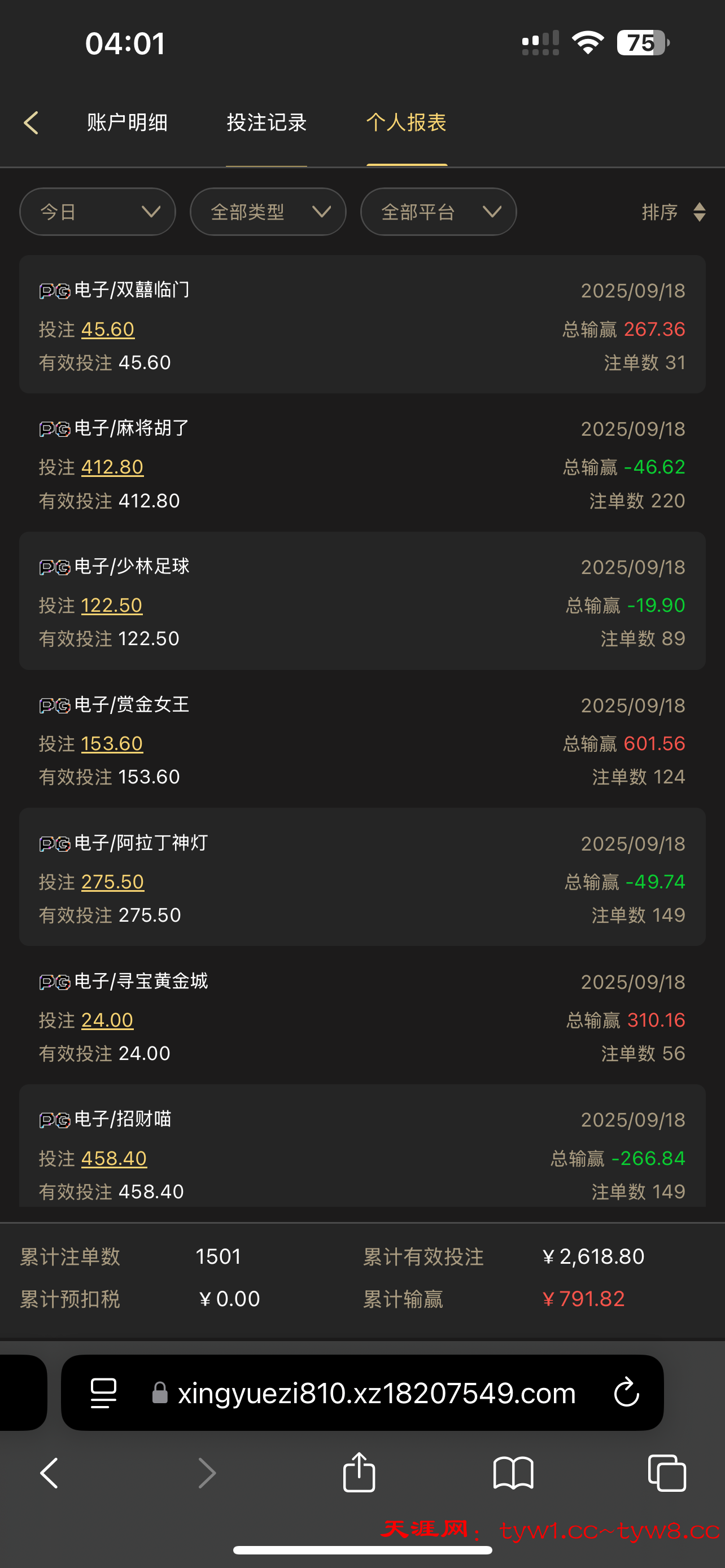The image size is (725, 1568).
Task: Open the browser share sheet
Action: click(359, 1473)
